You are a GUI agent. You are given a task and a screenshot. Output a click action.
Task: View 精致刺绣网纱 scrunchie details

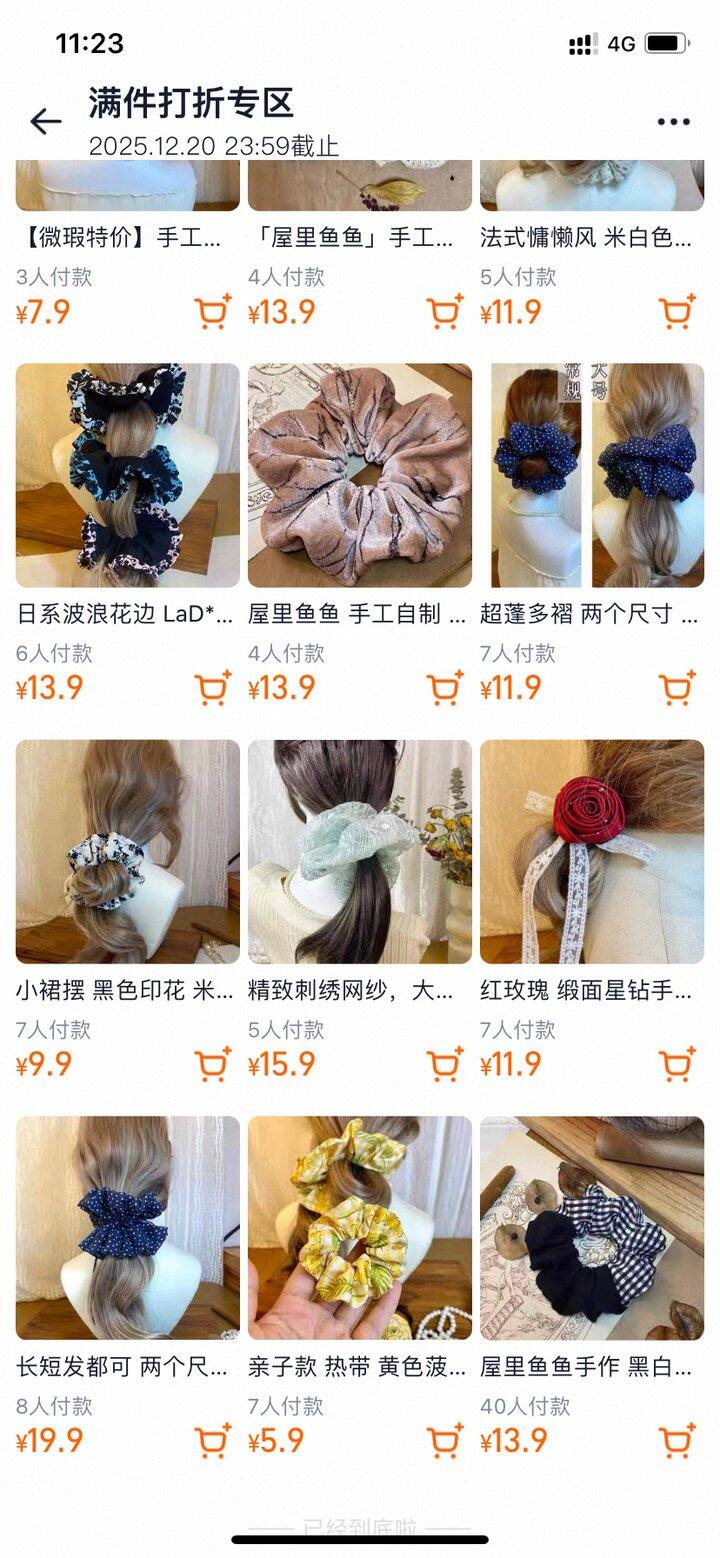point(360,851)
